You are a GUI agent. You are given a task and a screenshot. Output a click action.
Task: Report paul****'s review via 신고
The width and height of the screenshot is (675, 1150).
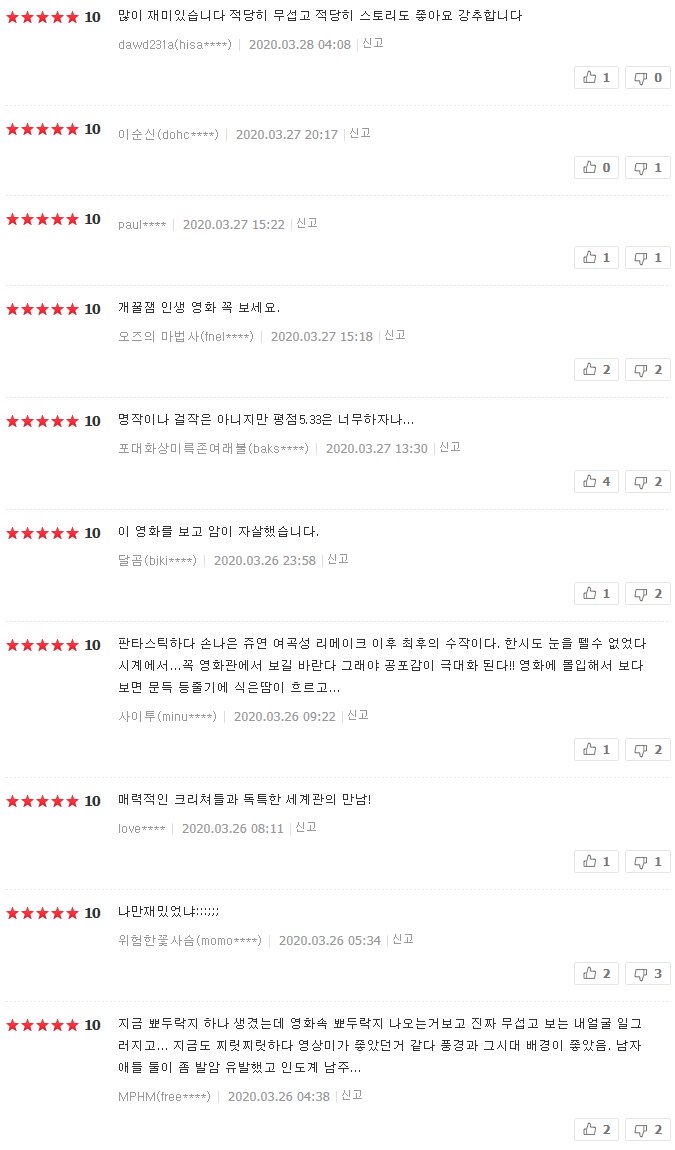307,223
